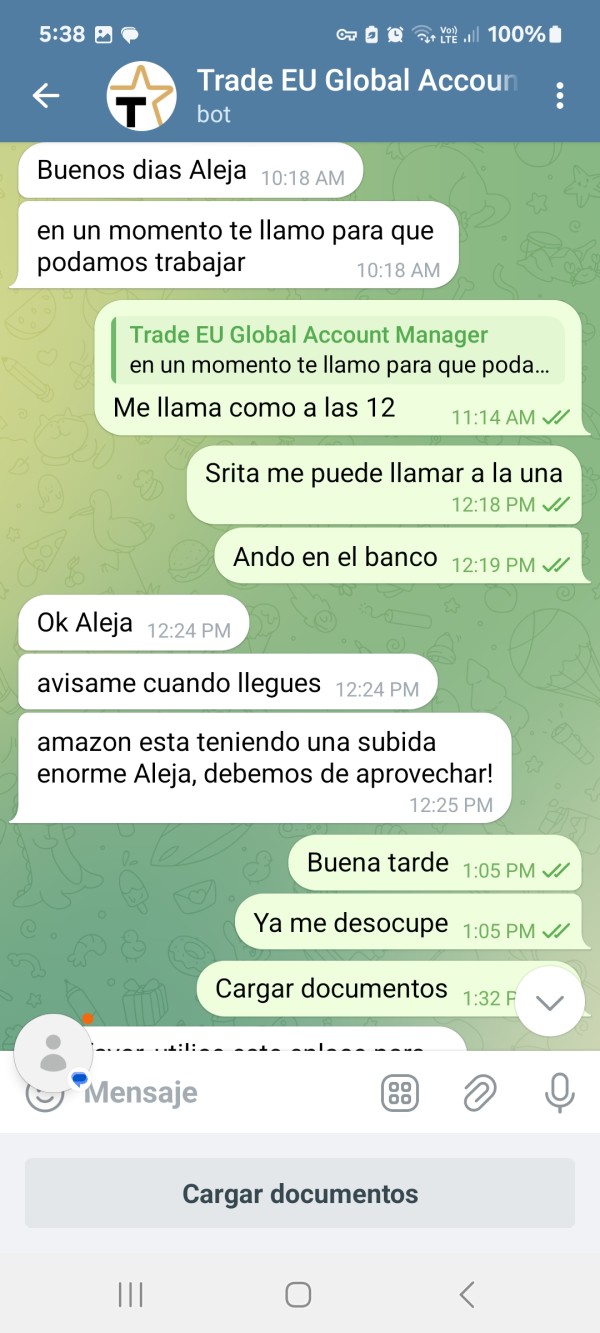Tap the Cargar documentos bot button
Image resolution: width=600 pixels, height=1333 pixels.
tap(300, 1193)
